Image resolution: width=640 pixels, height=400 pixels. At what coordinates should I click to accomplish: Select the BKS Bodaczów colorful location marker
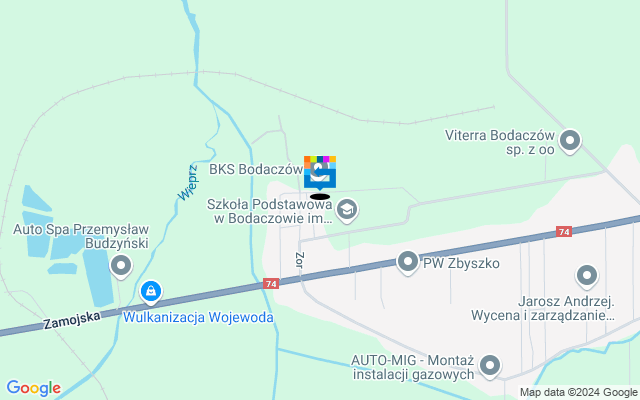pos(320,172)
